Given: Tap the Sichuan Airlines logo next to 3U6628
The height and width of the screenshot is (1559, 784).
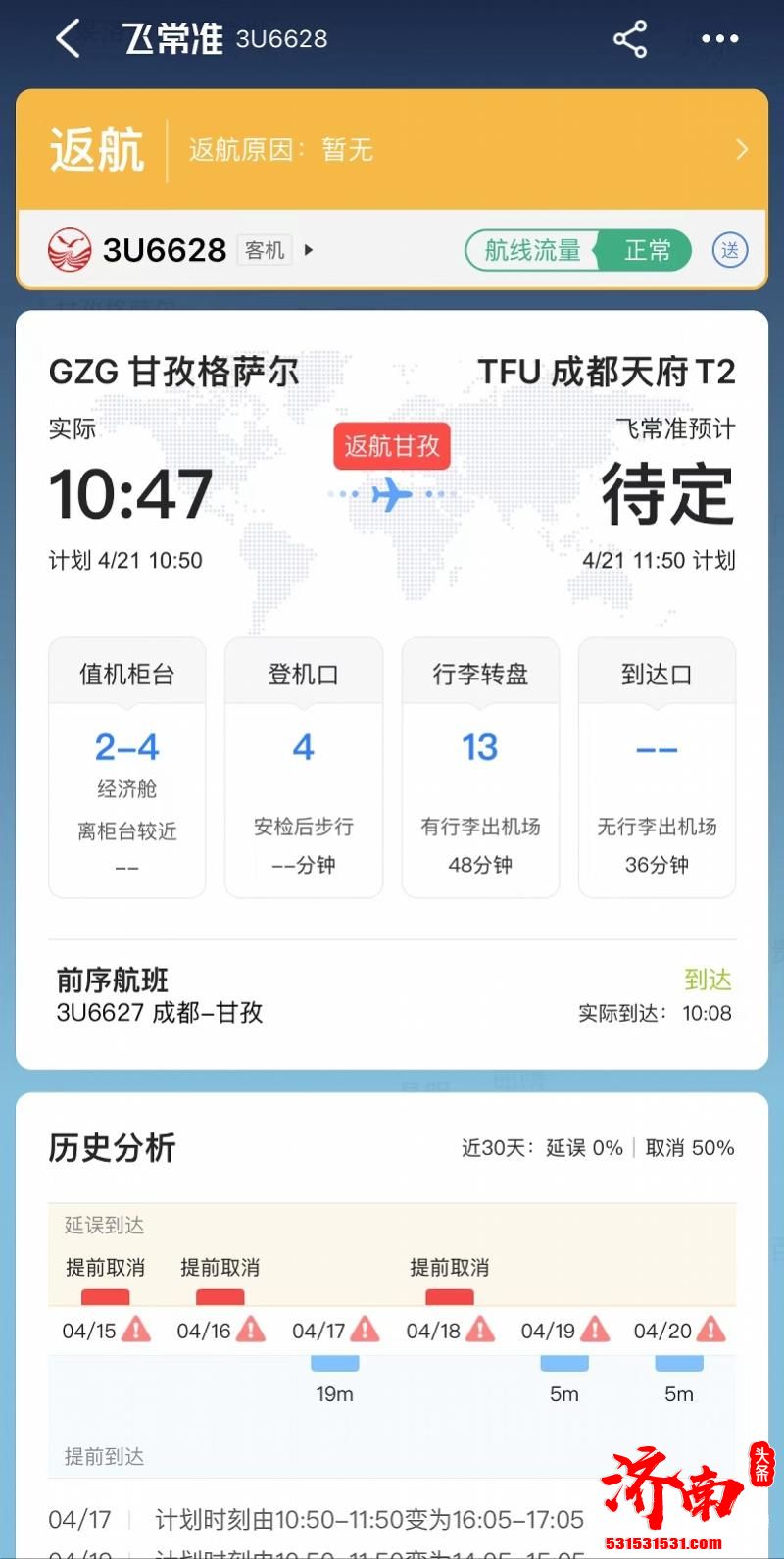Looking at the screenshot, I should pyautogui.click(x=70, y=250).
